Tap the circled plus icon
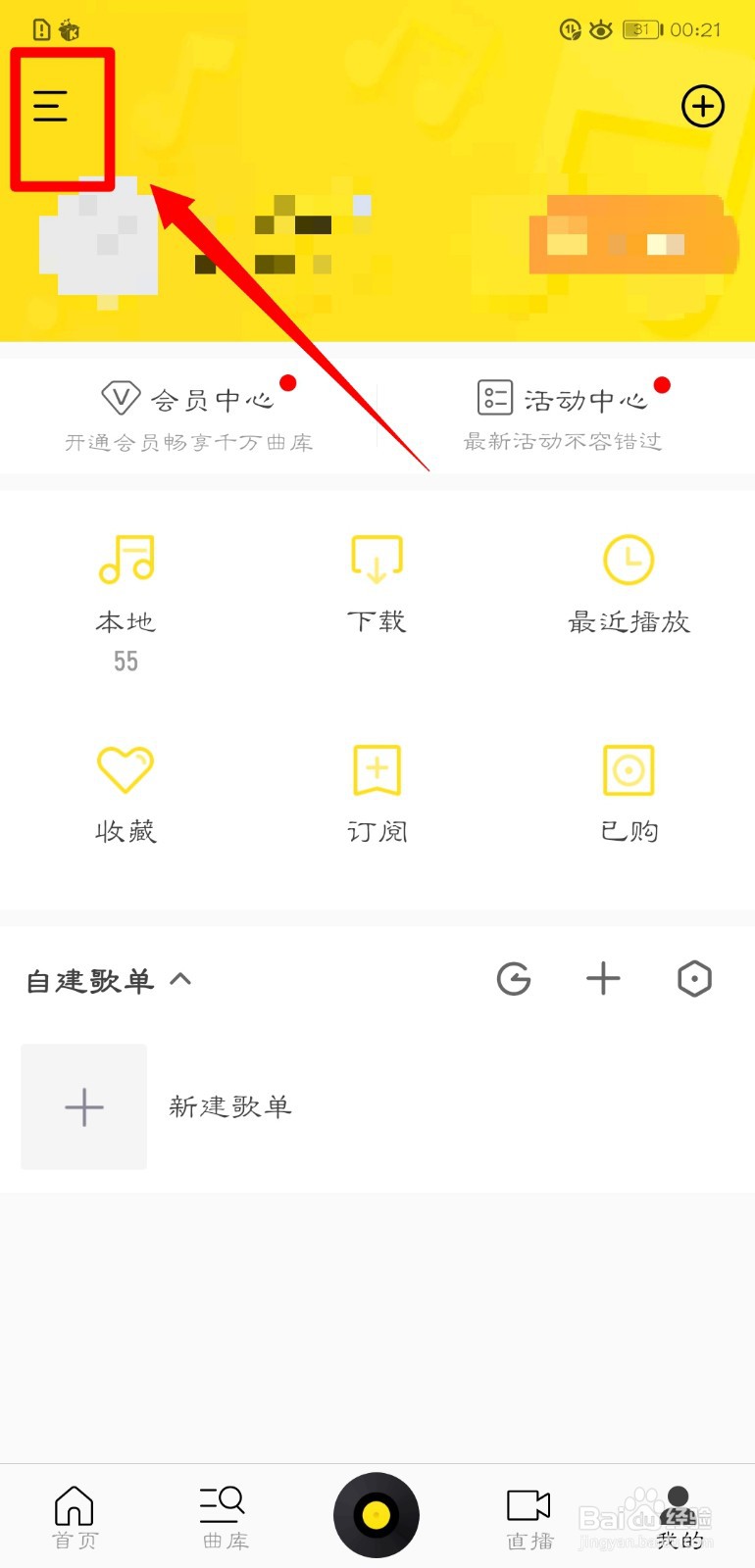The image size is (755, 1568). point(702,106)
